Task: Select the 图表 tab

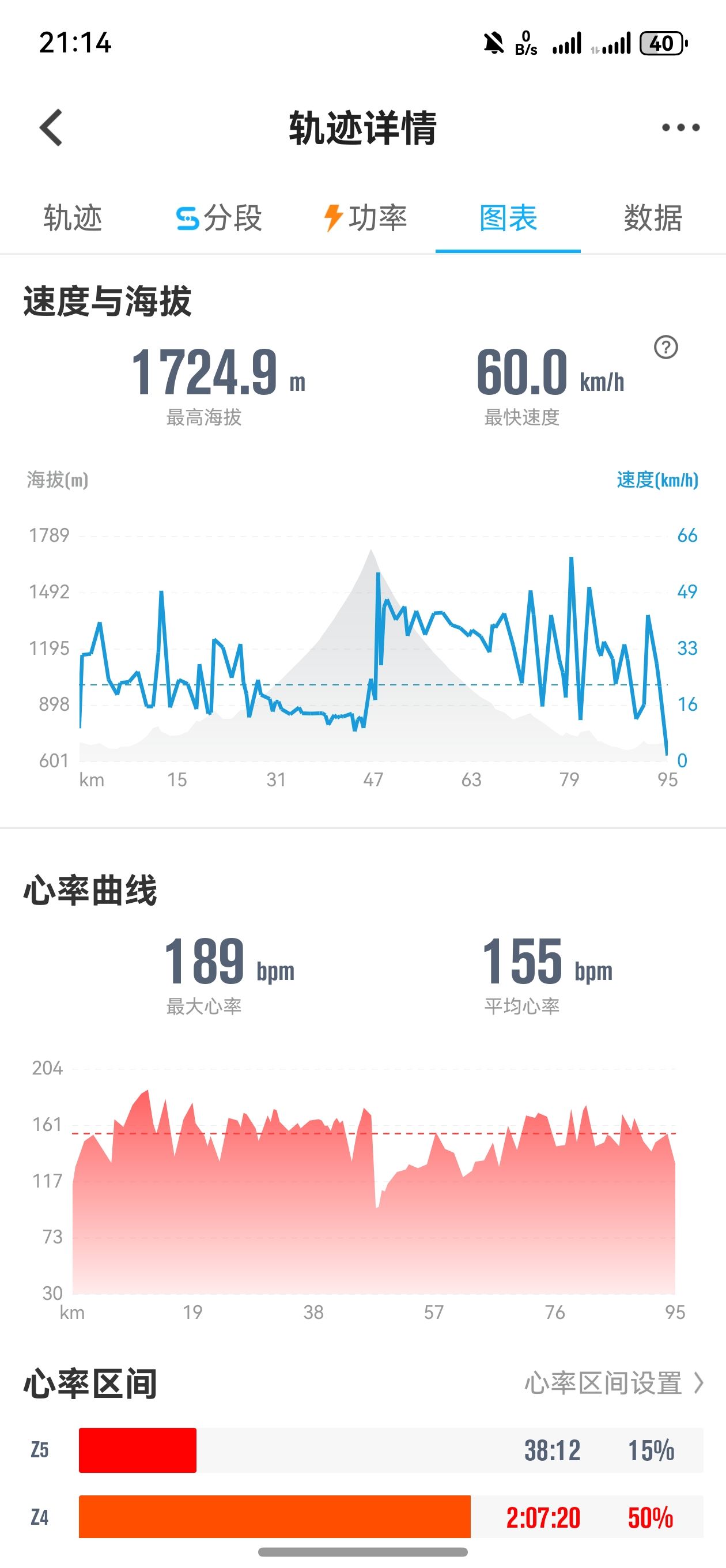Action: pyautogui.click(x=508, y=218)
